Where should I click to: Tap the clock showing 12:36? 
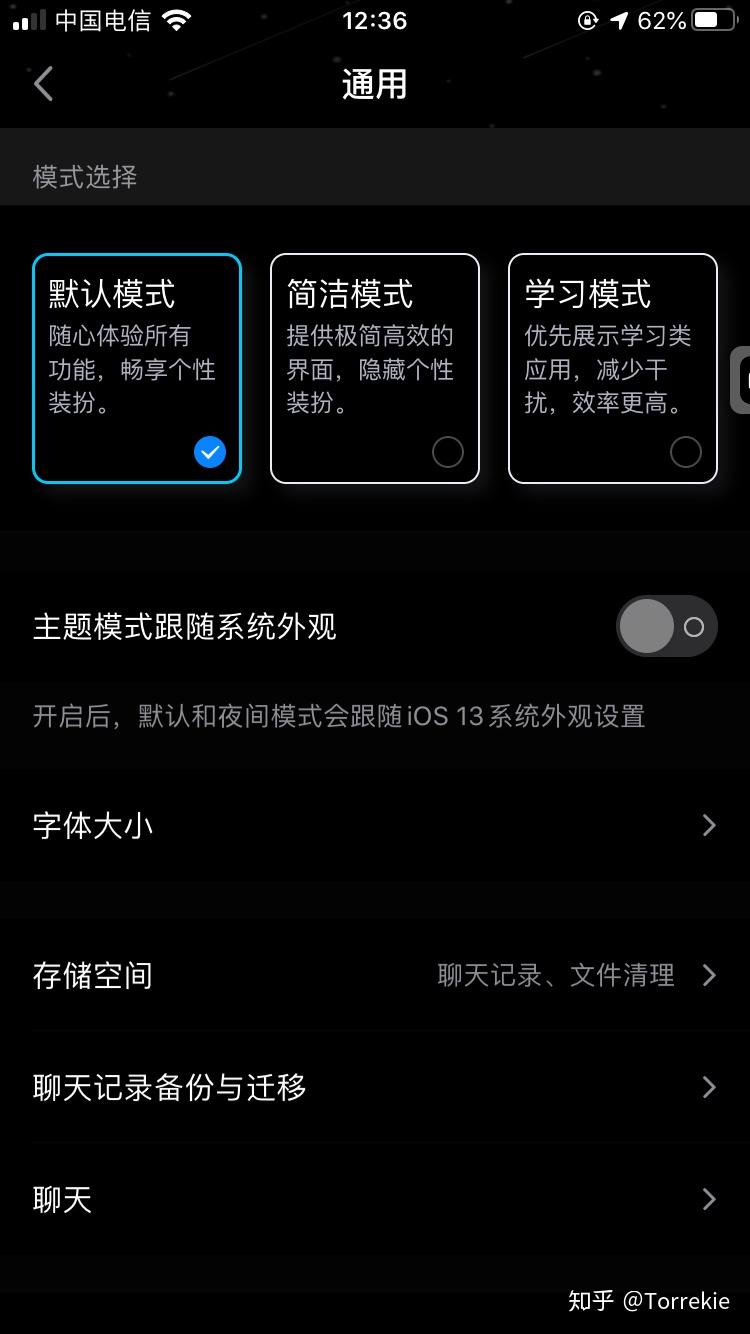375,20
